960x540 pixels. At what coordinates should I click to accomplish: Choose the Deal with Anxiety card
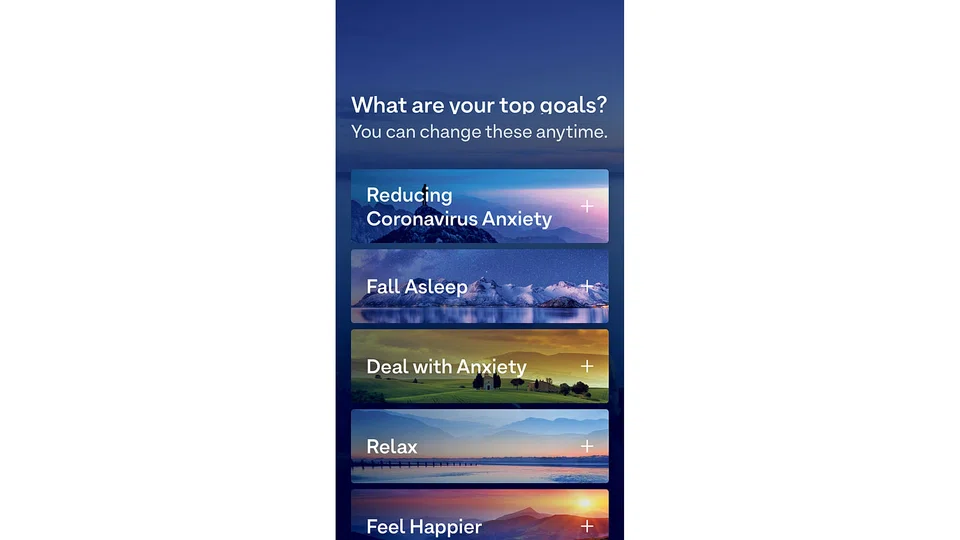pos(479,367)
